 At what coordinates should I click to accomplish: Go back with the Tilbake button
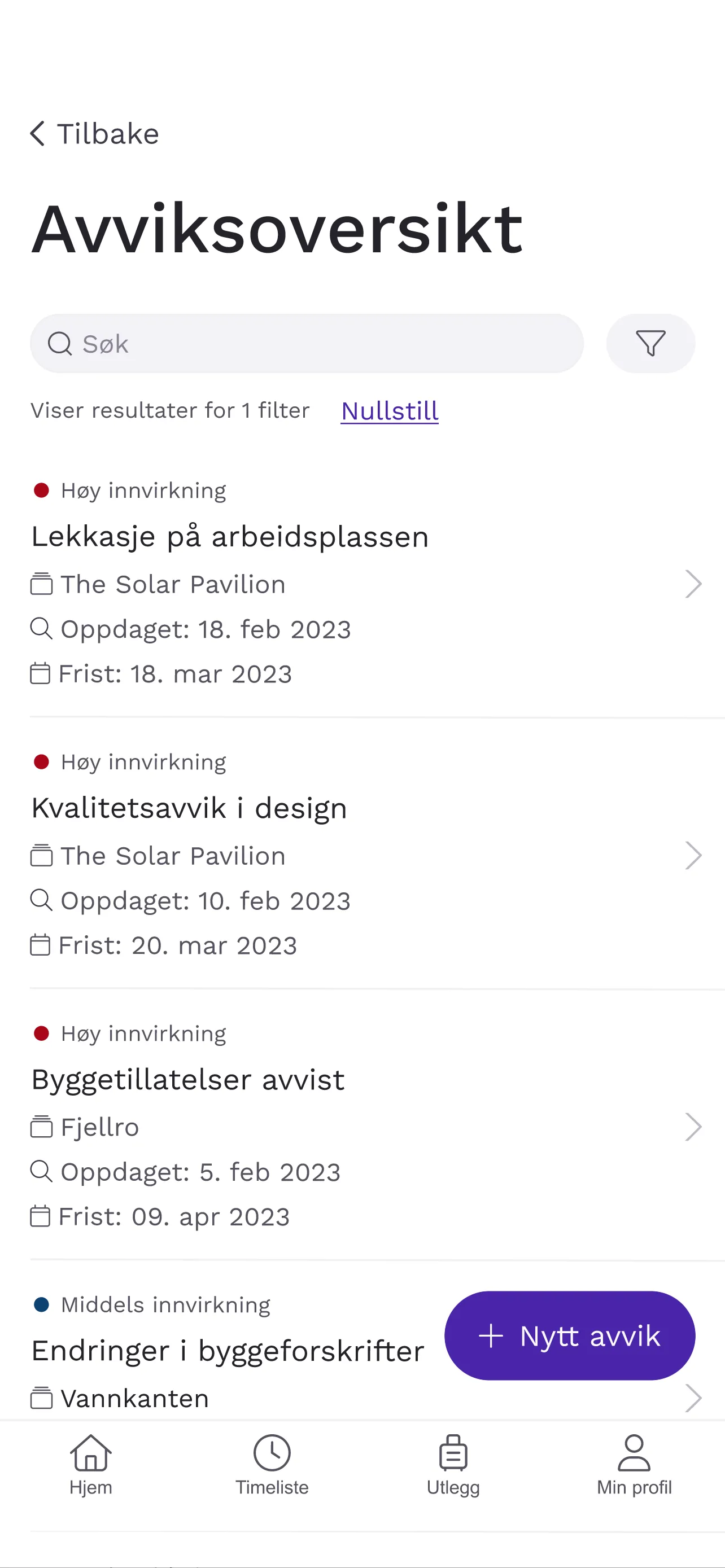point(95,134)
